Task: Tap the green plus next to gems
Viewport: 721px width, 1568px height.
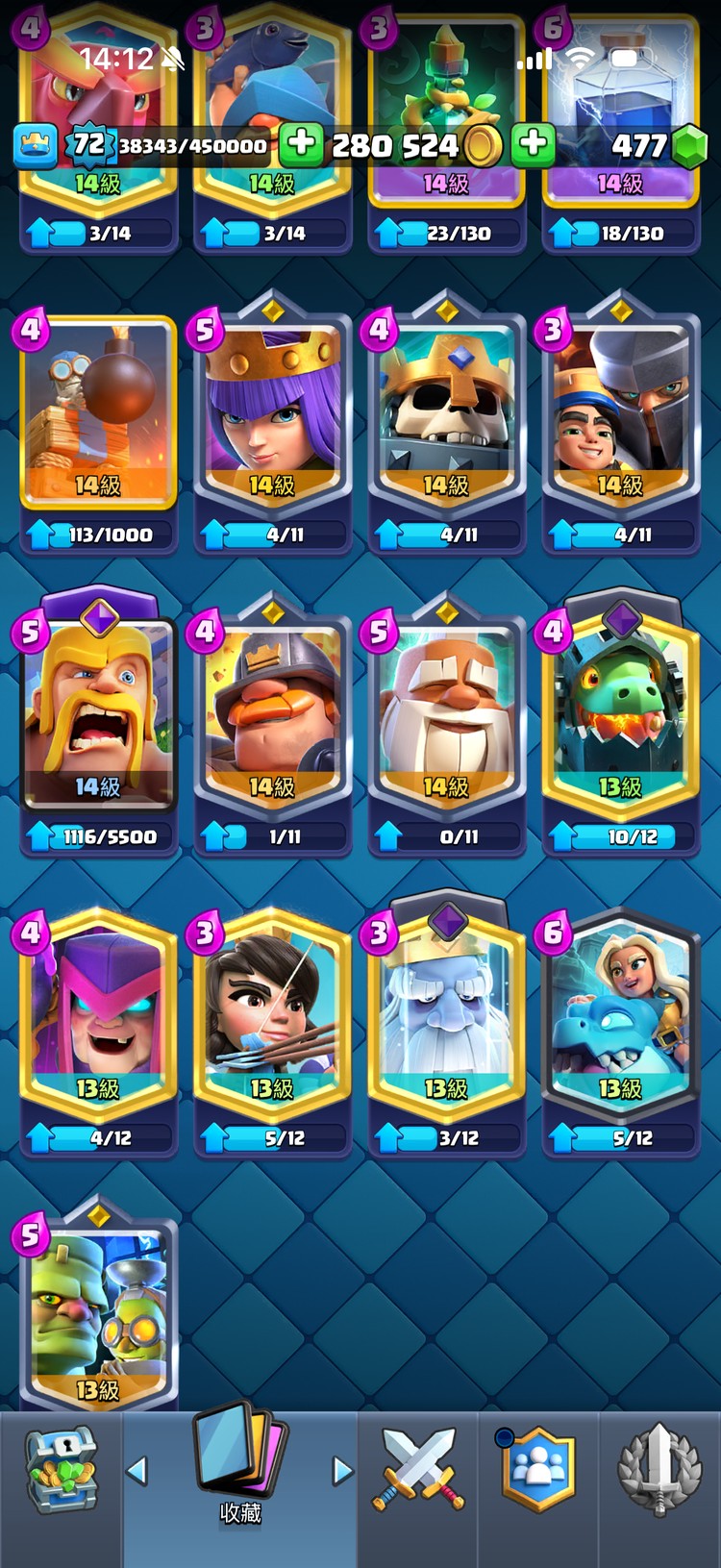Action: pyautogui.click(x=533, y=144)
